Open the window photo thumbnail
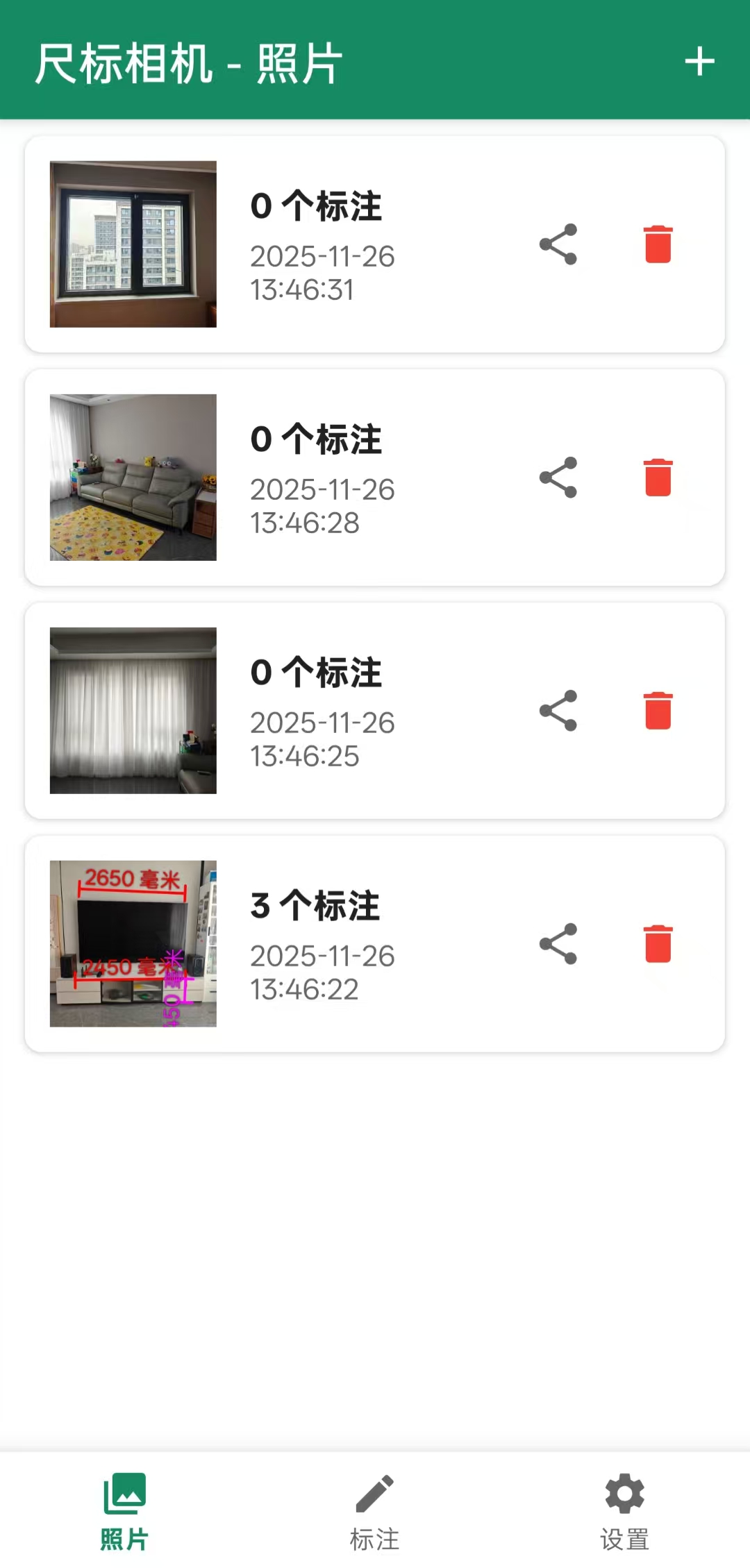The width and height of the screenshot is (750, 1568). (x=133, y=243)
